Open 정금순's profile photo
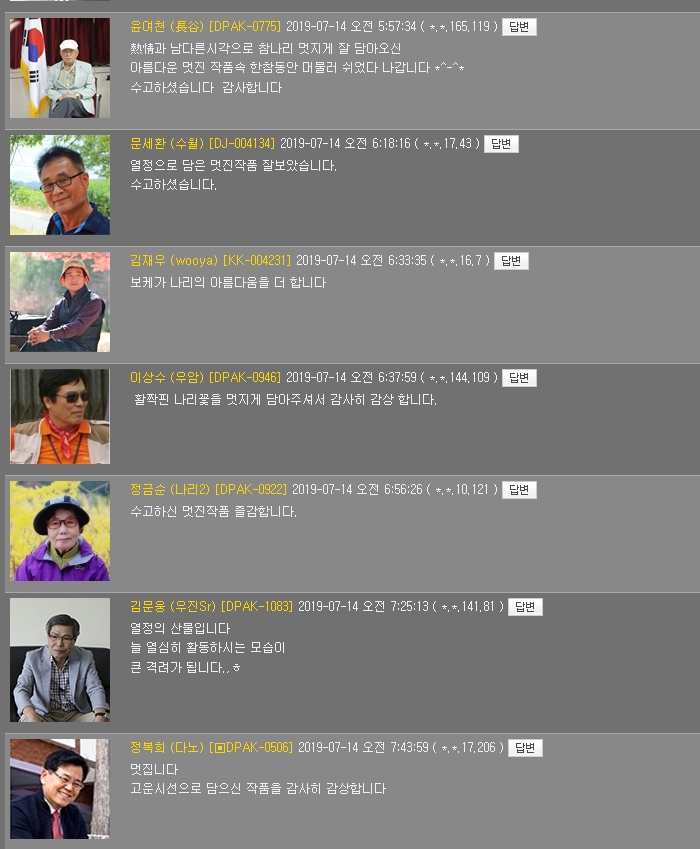Screen dimensions: 700x849 (60, 531)
